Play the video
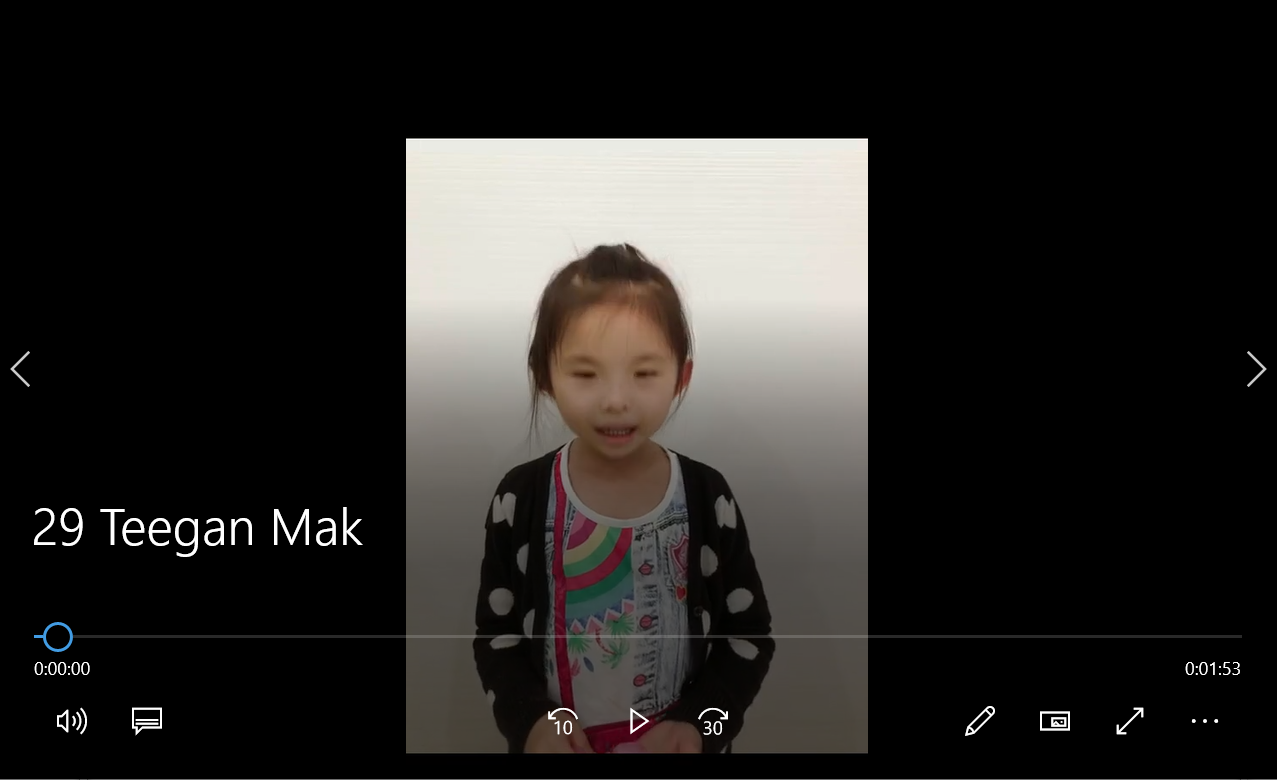Screen dimensions: 1277x780 pyautogui.click(x=639, y=721)
